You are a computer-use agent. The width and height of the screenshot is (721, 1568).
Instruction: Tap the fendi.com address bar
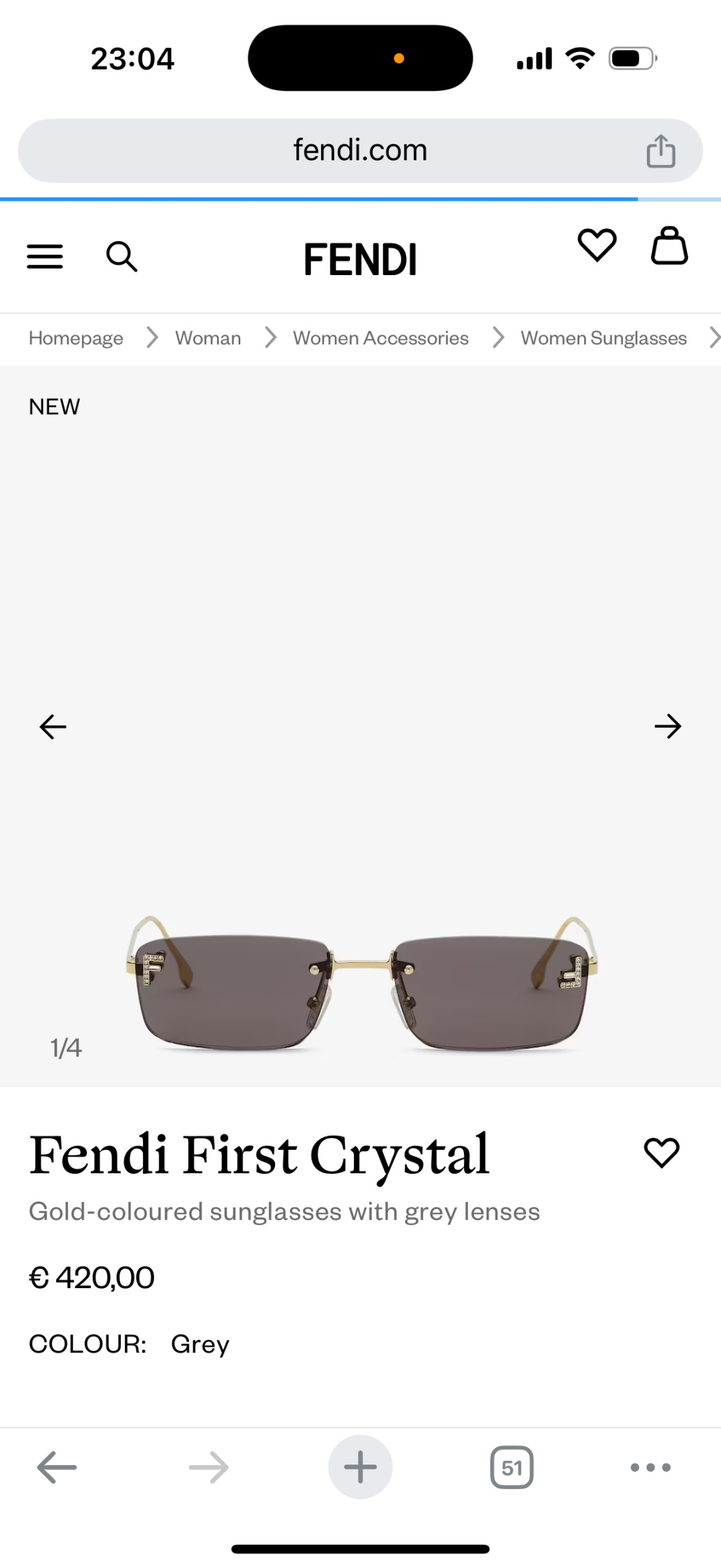pyautogui.click(x=360, y=151)
